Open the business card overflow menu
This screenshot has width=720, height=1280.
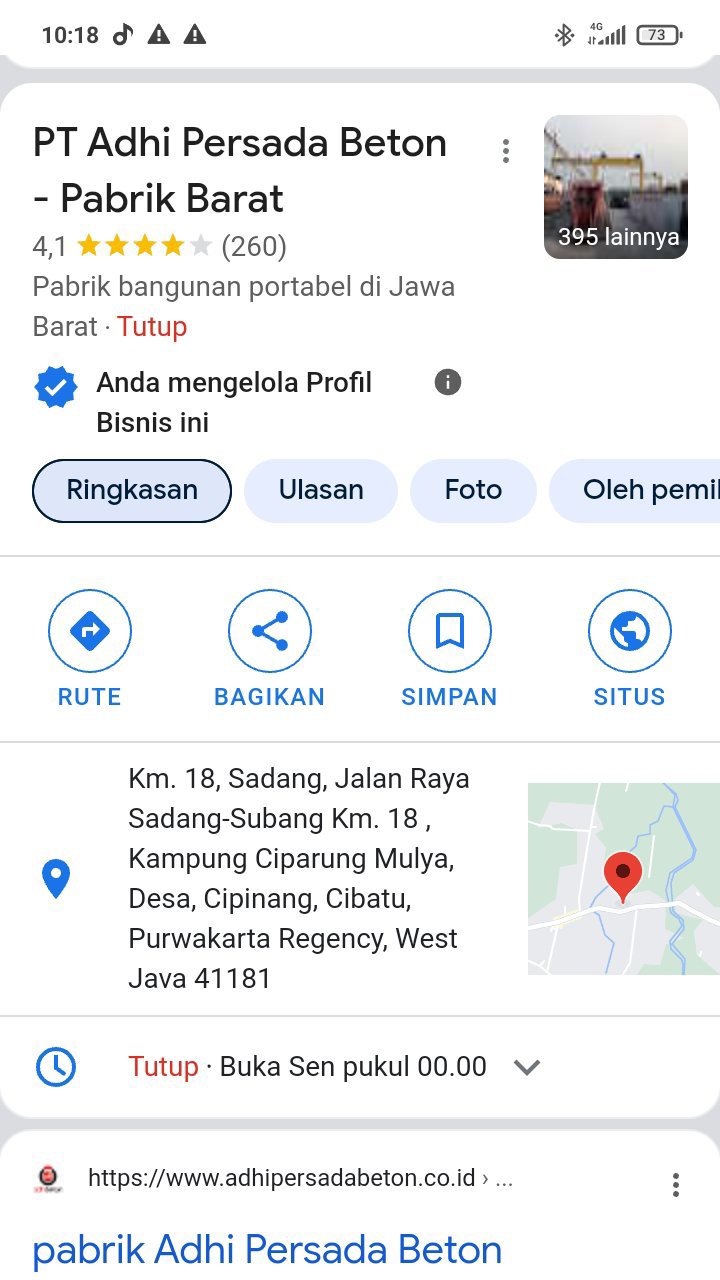pyautogui.click(x=506, y=151)
